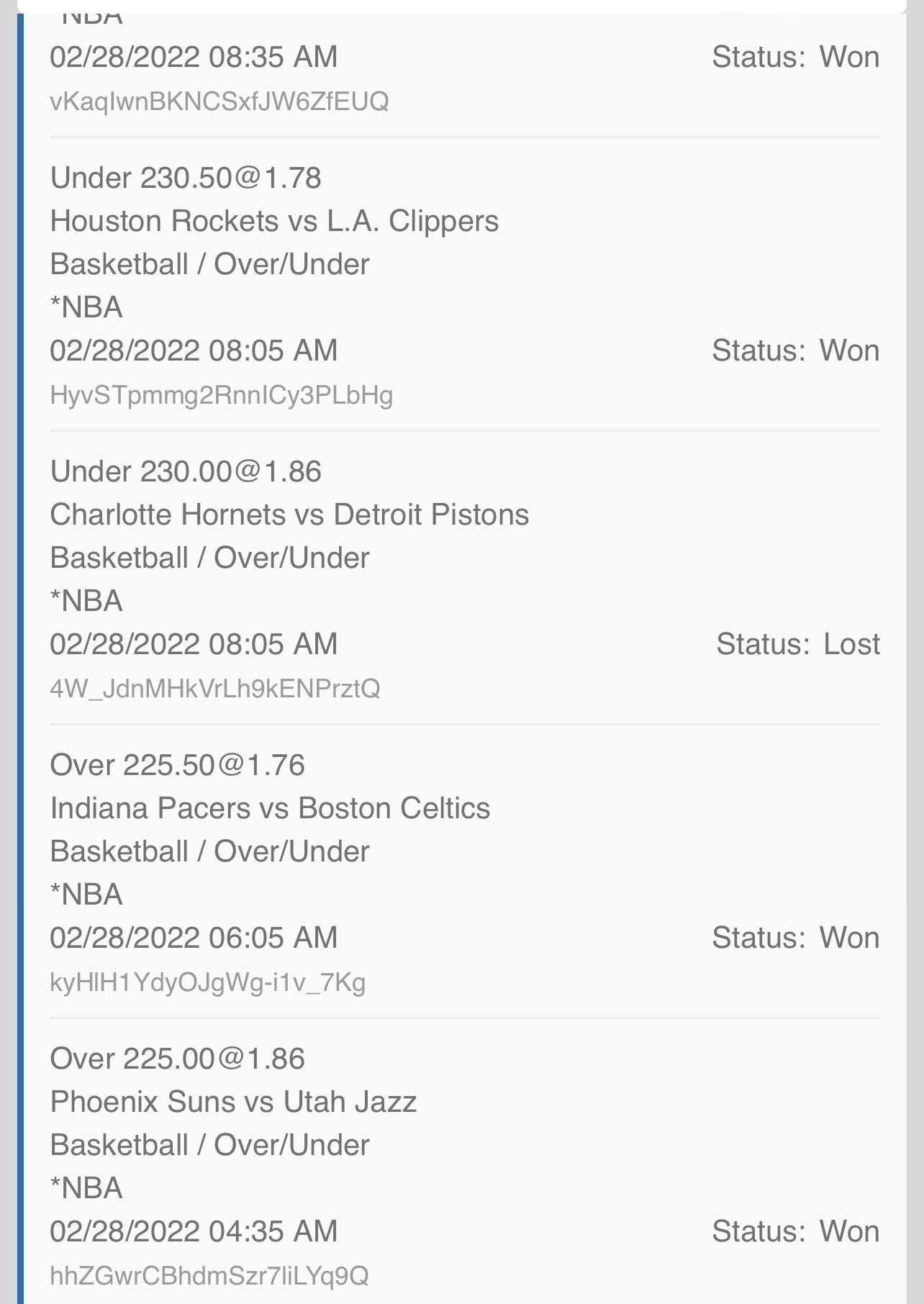The height and width of the screenshot is (1304, 924).
Task: View the Charlotte Hornets vs Detroit Pistons bet
Action: 289,515
